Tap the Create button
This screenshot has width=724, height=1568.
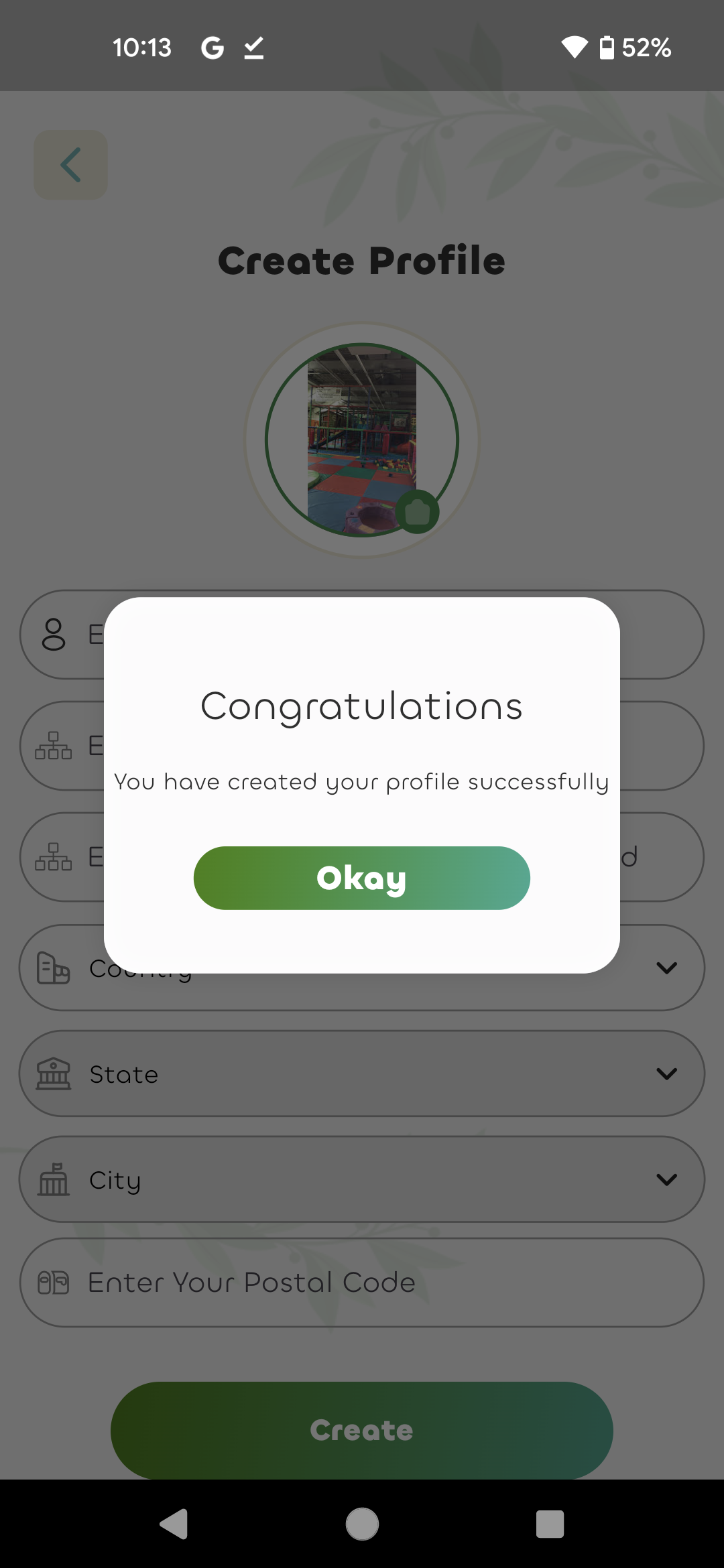tap(362, 1430)
